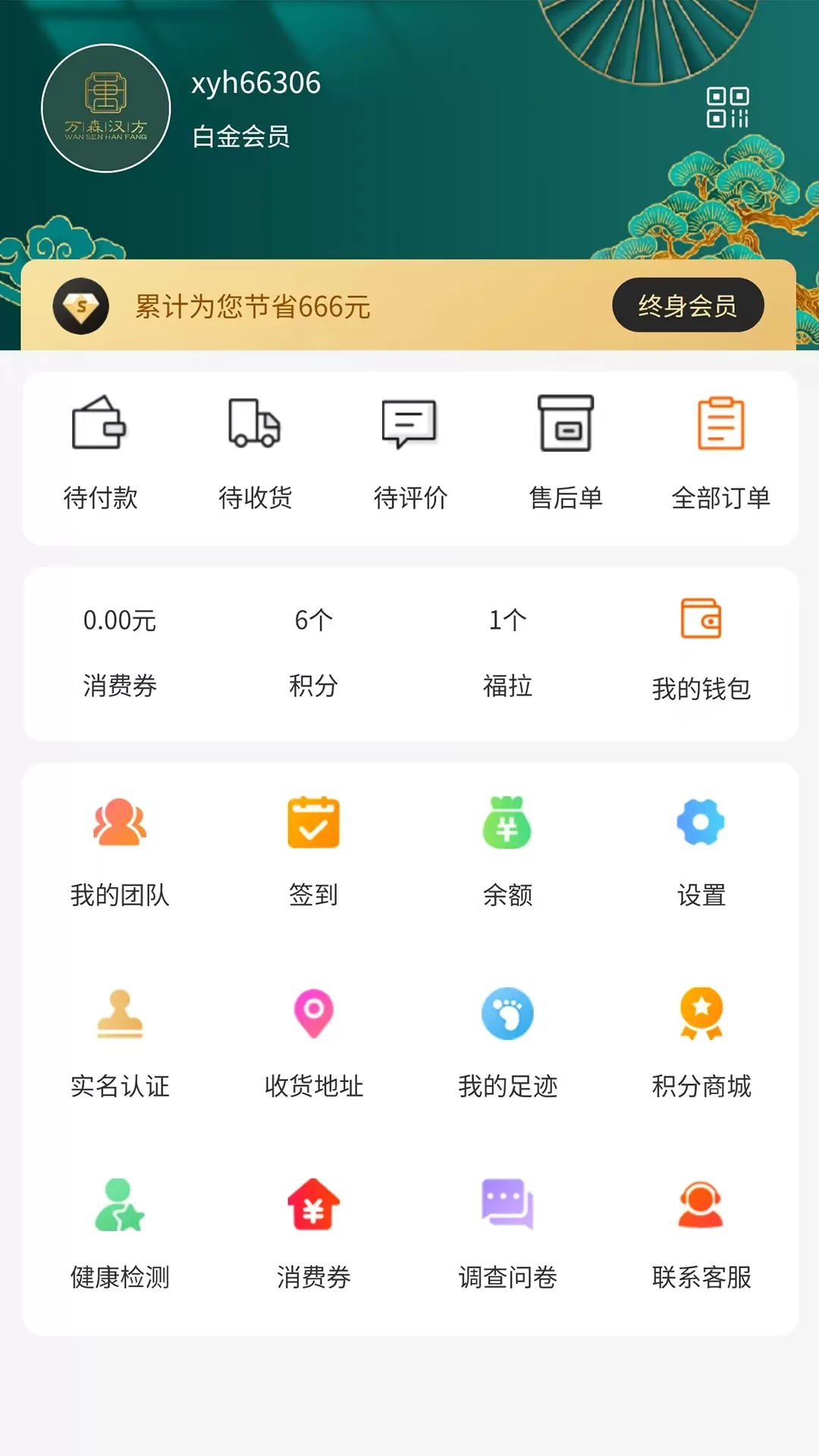
Task: View 全部订单
Action: pos(720,453)
